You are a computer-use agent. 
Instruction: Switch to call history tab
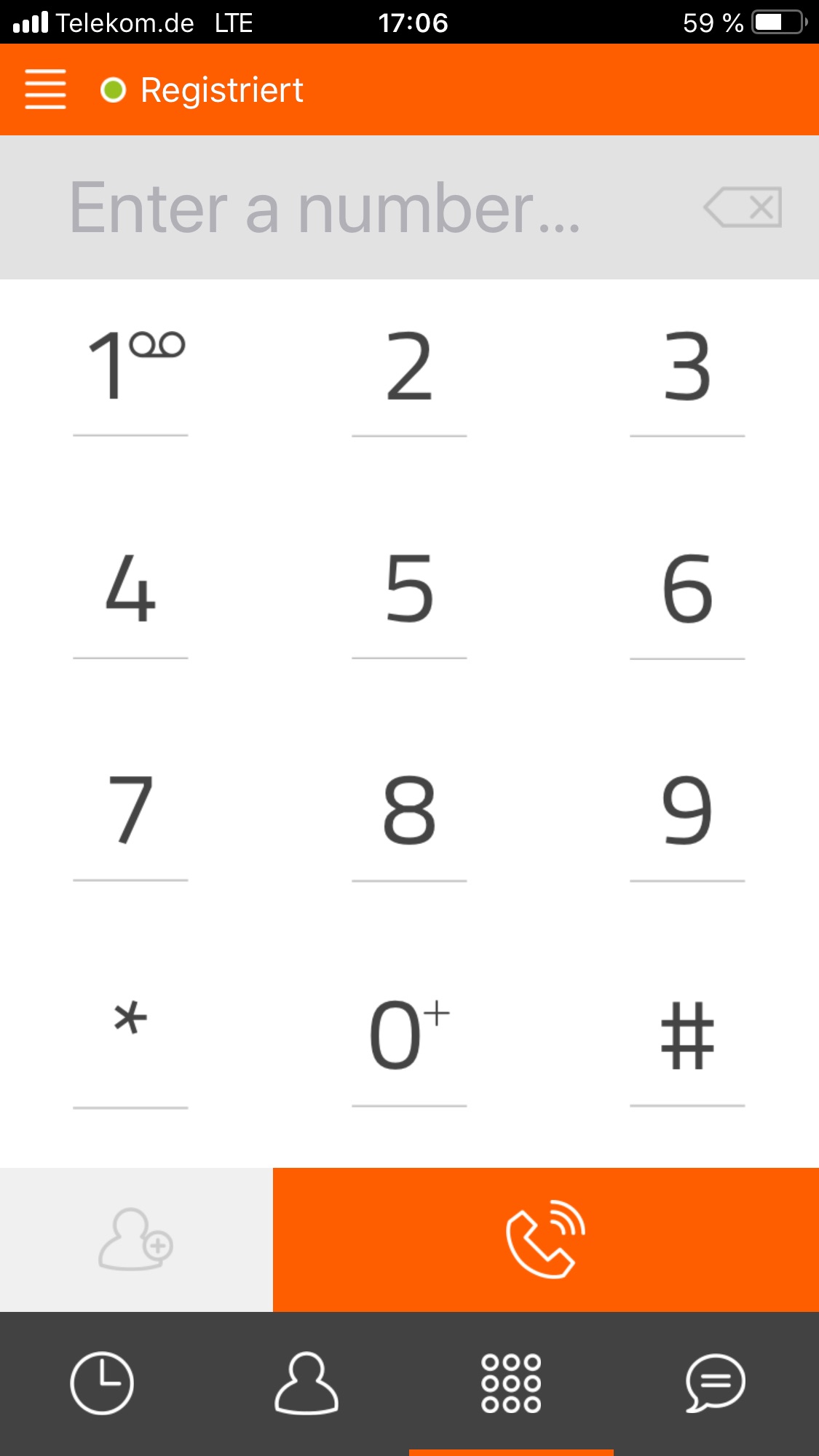(x=102, y=1383)
